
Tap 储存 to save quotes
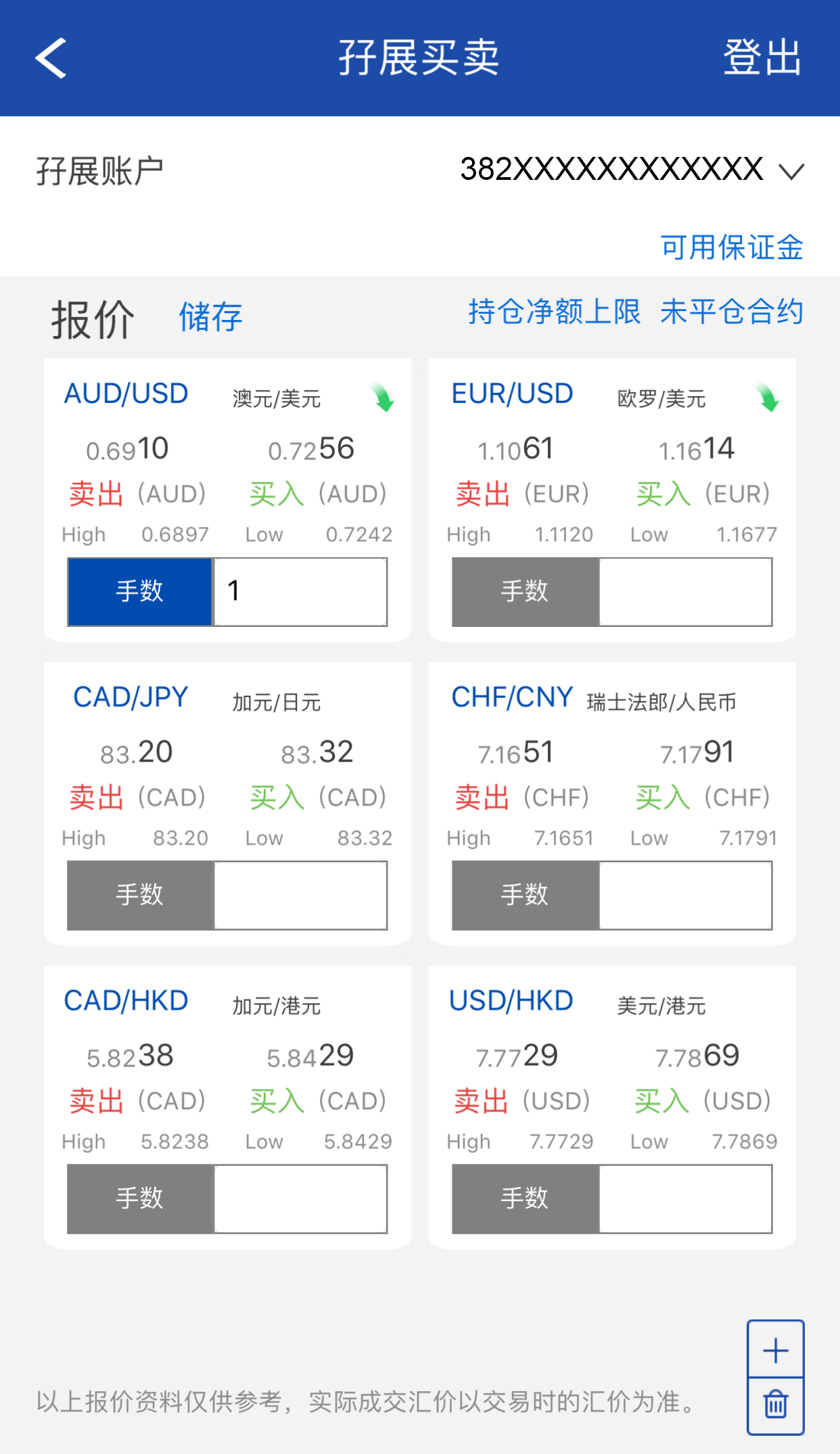210,317
